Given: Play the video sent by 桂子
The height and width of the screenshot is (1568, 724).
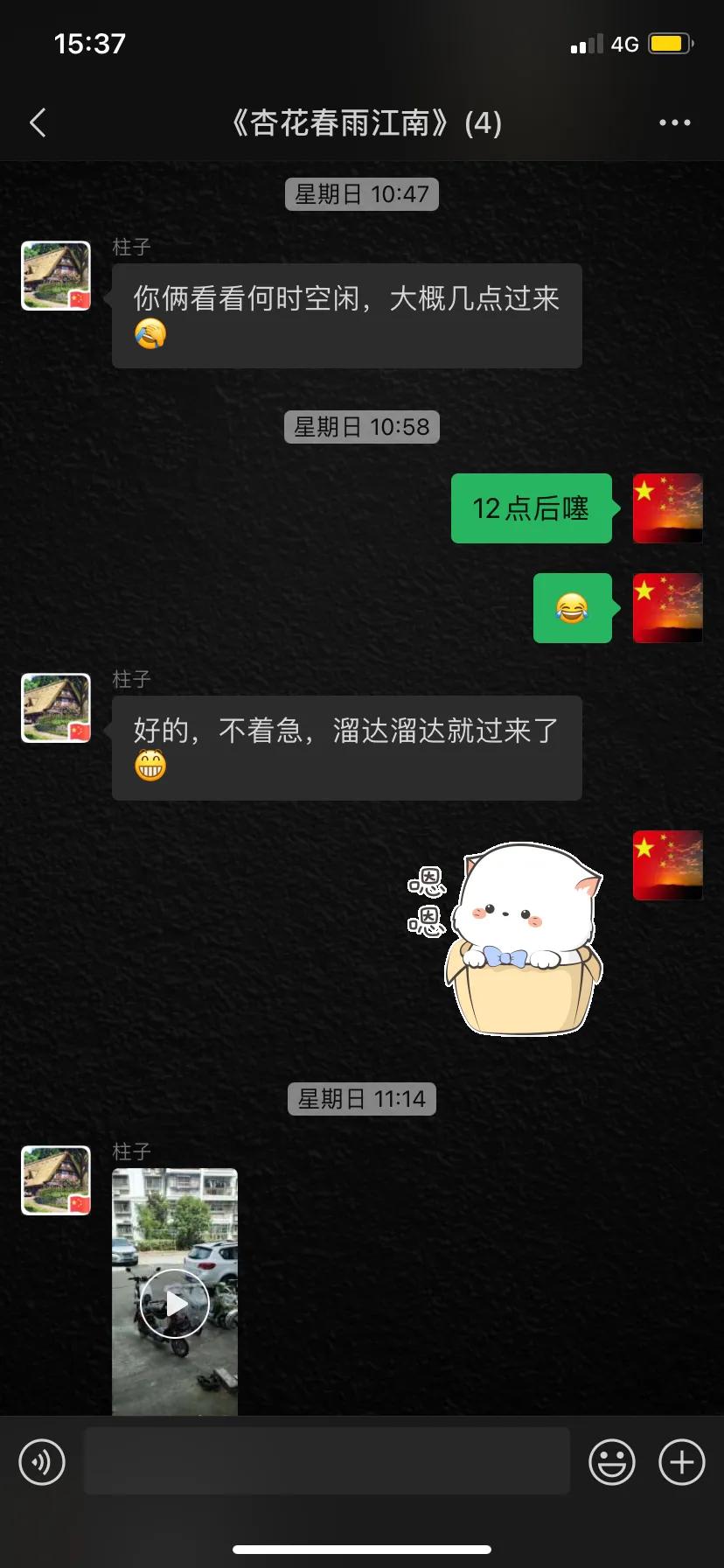Looking at the screenshot, I should [x=174, y=1303].
